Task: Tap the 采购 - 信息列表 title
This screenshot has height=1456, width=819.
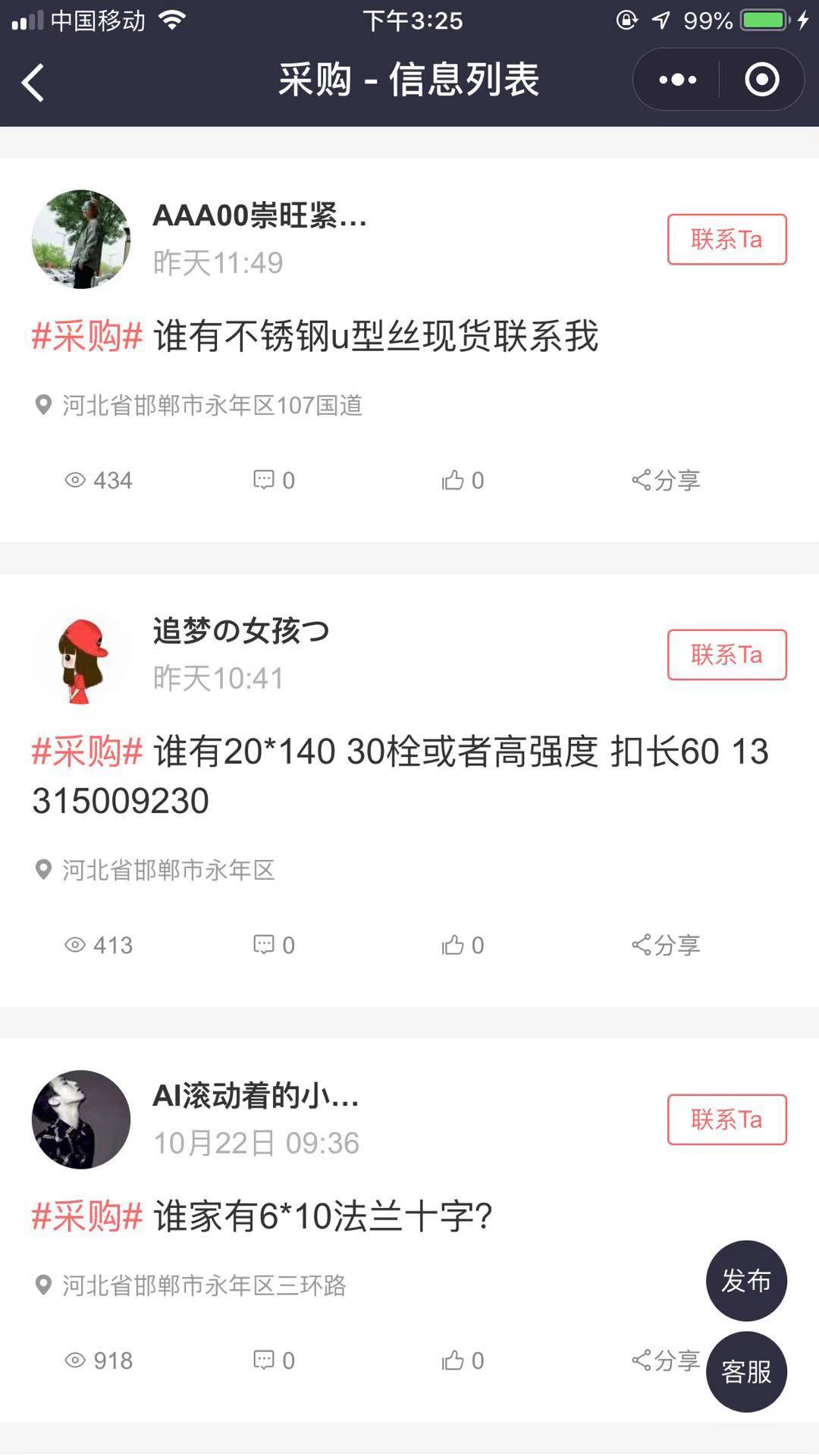Action: [x=409, y=80]
